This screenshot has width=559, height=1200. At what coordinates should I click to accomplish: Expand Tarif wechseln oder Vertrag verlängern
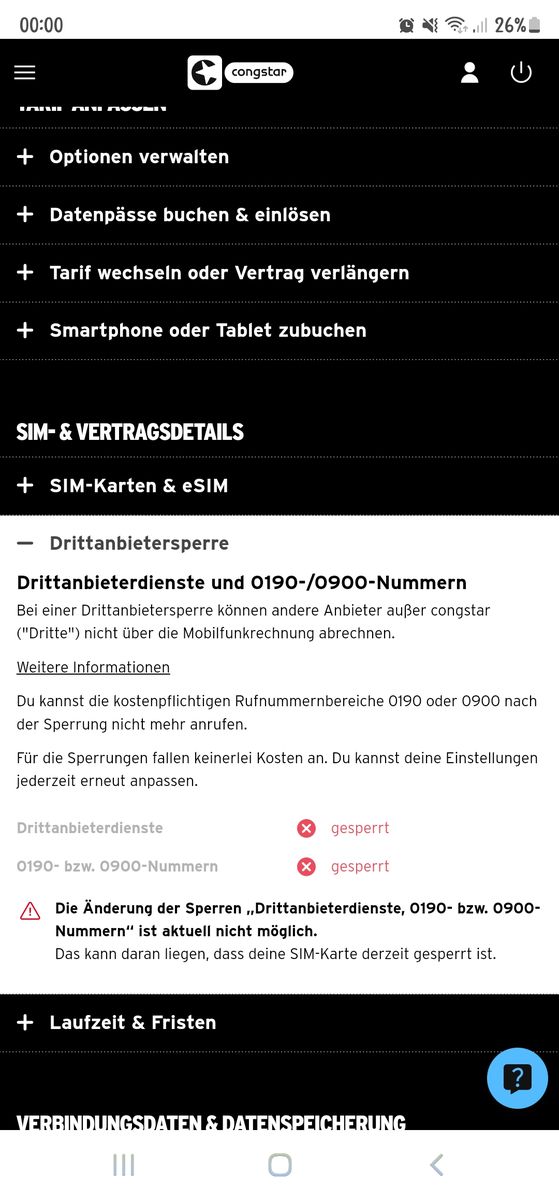tap(279, 273)
